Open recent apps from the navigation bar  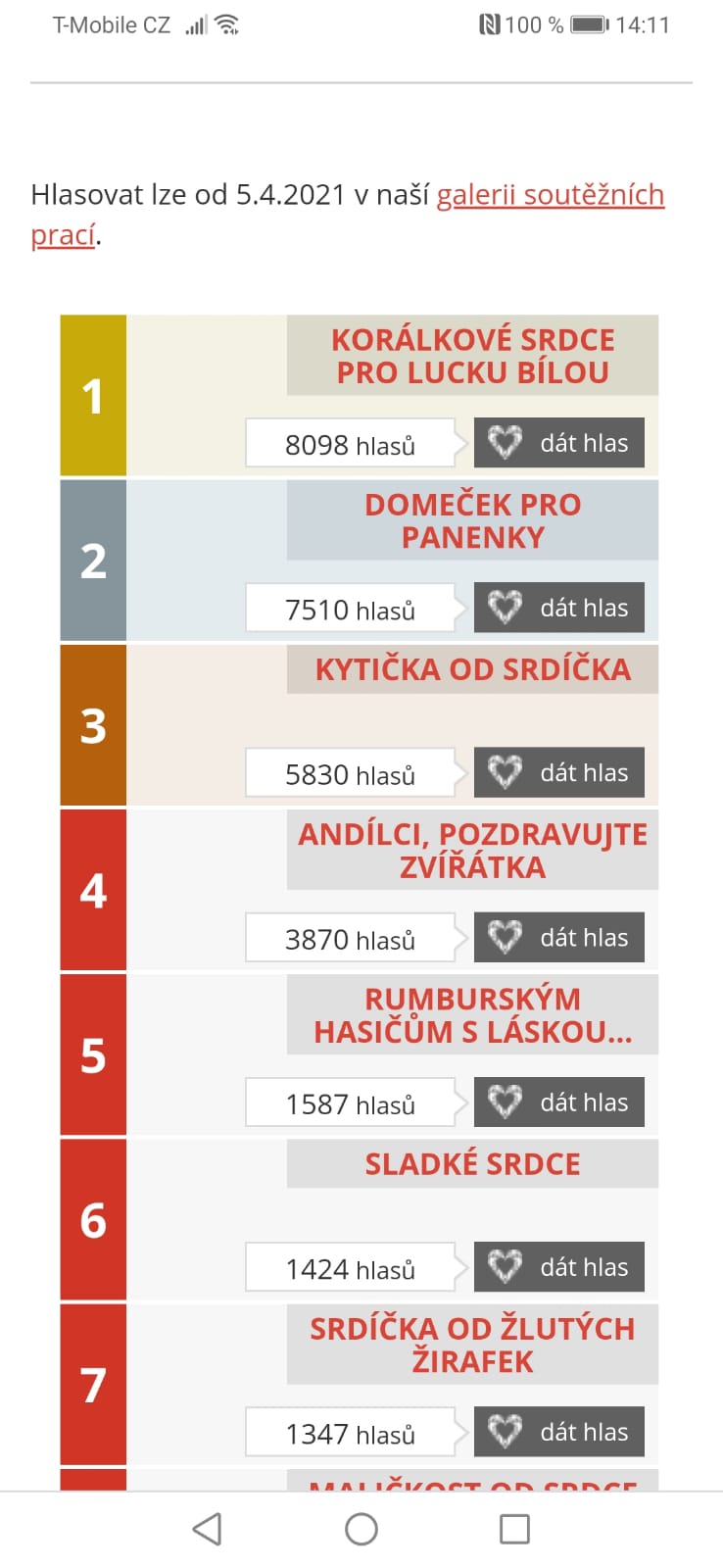tap(514, 1529)
